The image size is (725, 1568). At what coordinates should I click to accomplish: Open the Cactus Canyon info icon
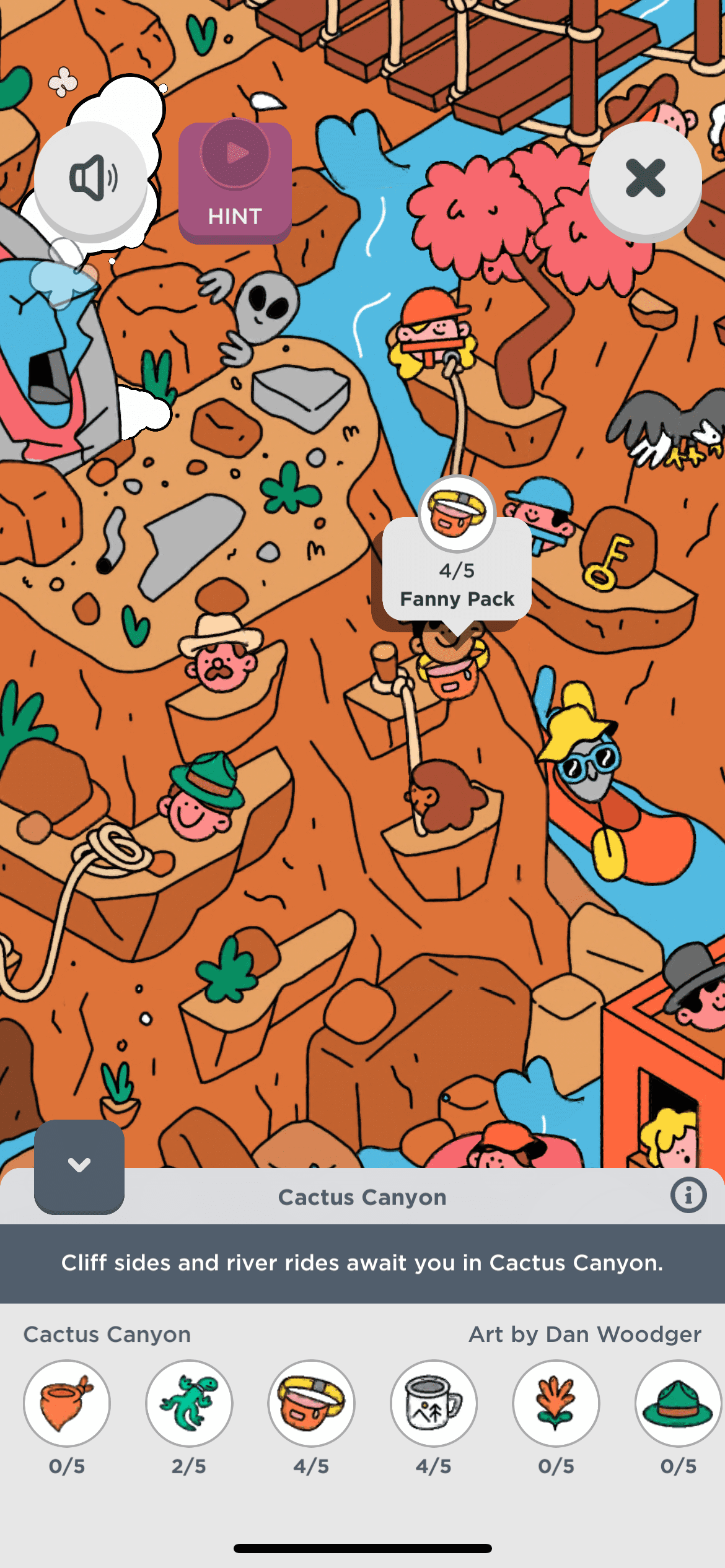pyautogui.click(x=688, y=1195)
